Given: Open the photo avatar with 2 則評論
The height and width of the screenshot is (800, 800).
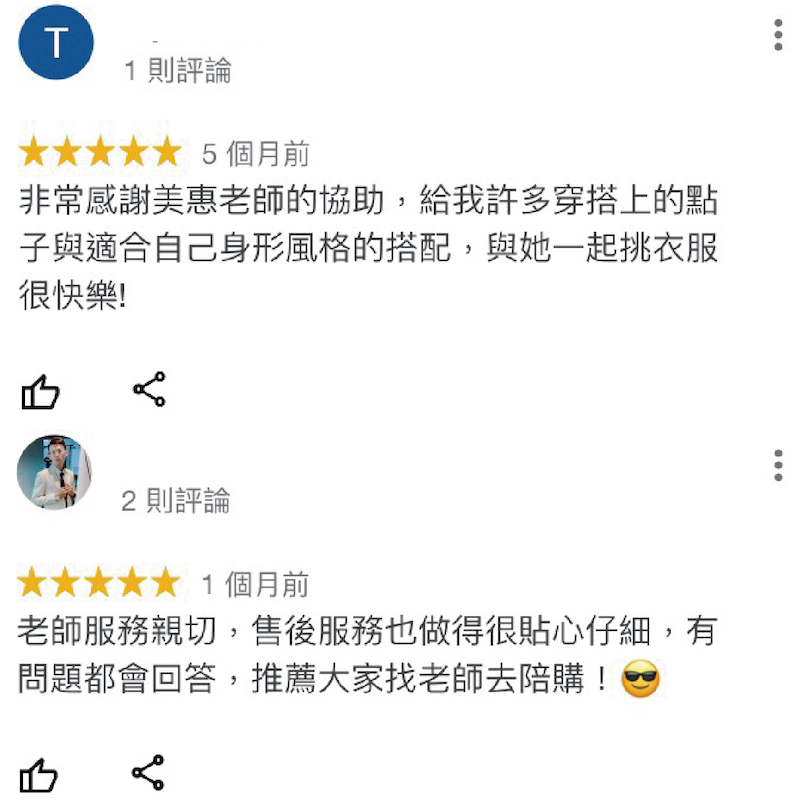Looking at the screenshot, I should [x=55, y=471].
